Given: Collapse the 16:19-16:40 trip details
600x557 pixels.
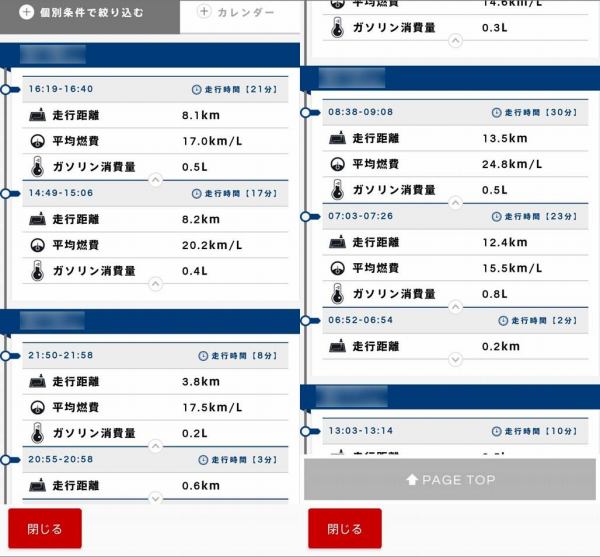Looking at the screenshot, I should tap(155, 180).
